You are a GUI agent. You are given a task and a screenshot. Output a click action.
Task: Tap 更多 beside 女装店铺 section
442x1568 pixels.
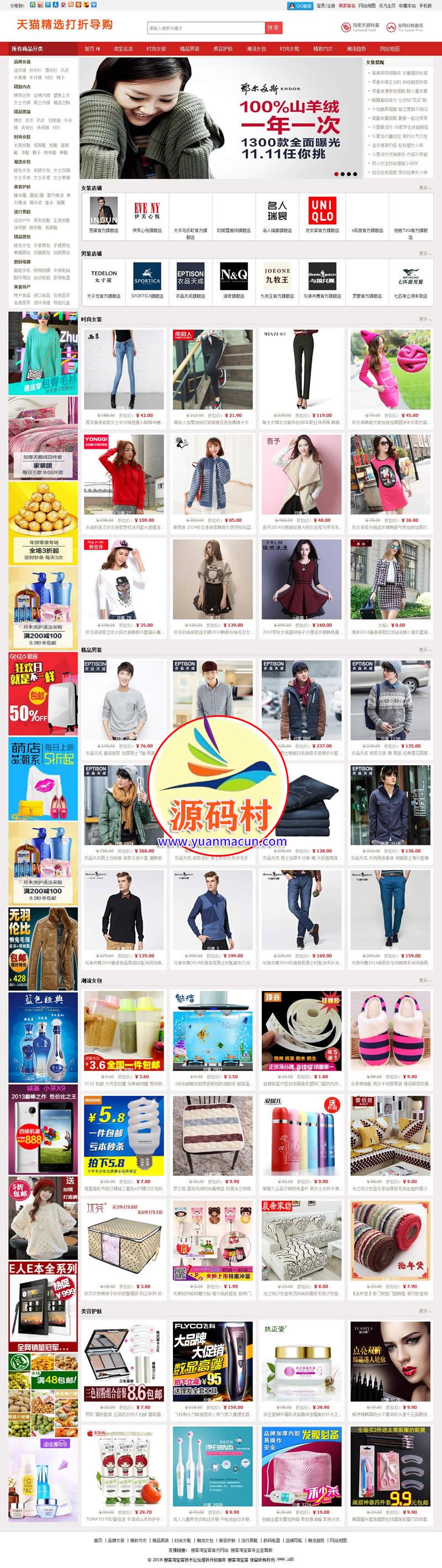(x=424, y=187)
